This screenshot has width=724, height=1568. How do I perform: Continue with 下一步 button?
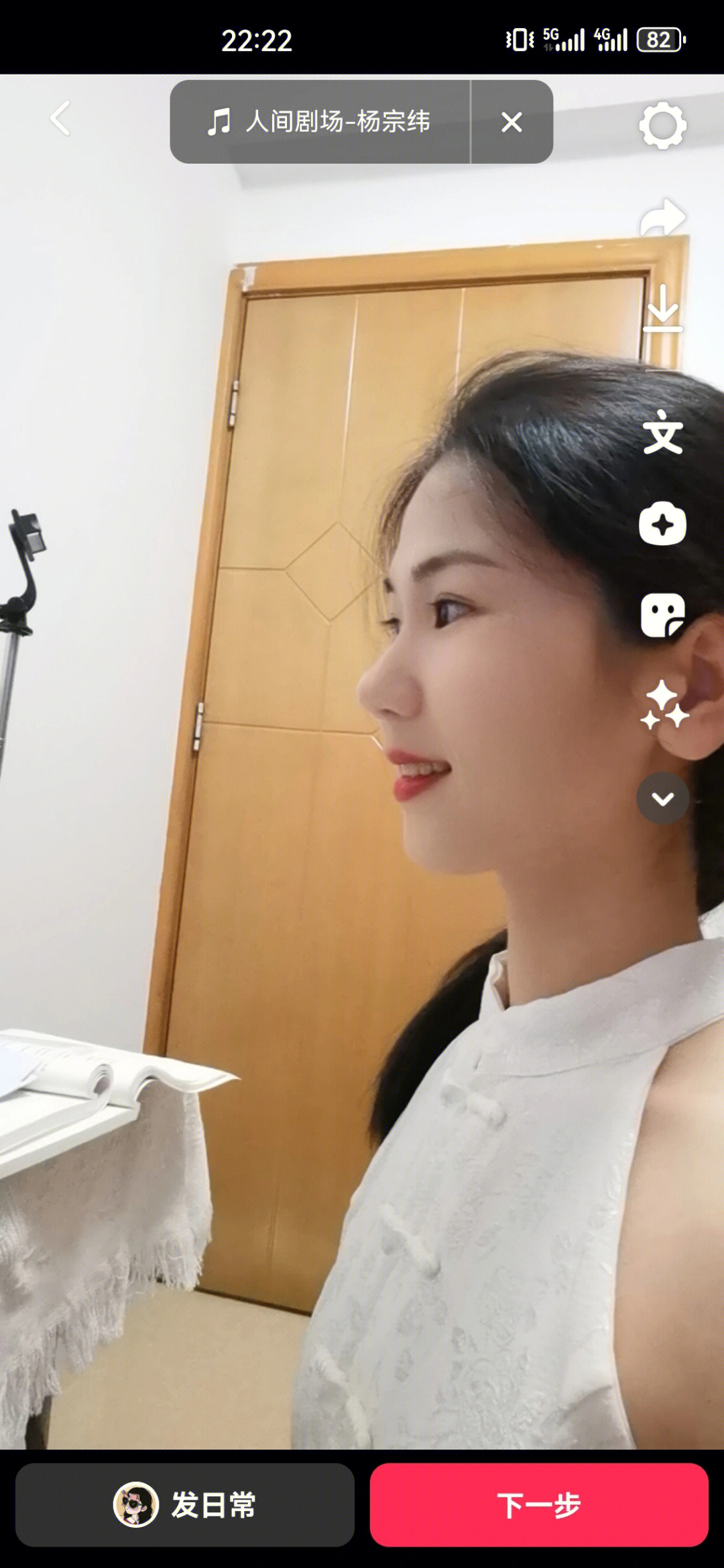click(x=539, y=1505)
